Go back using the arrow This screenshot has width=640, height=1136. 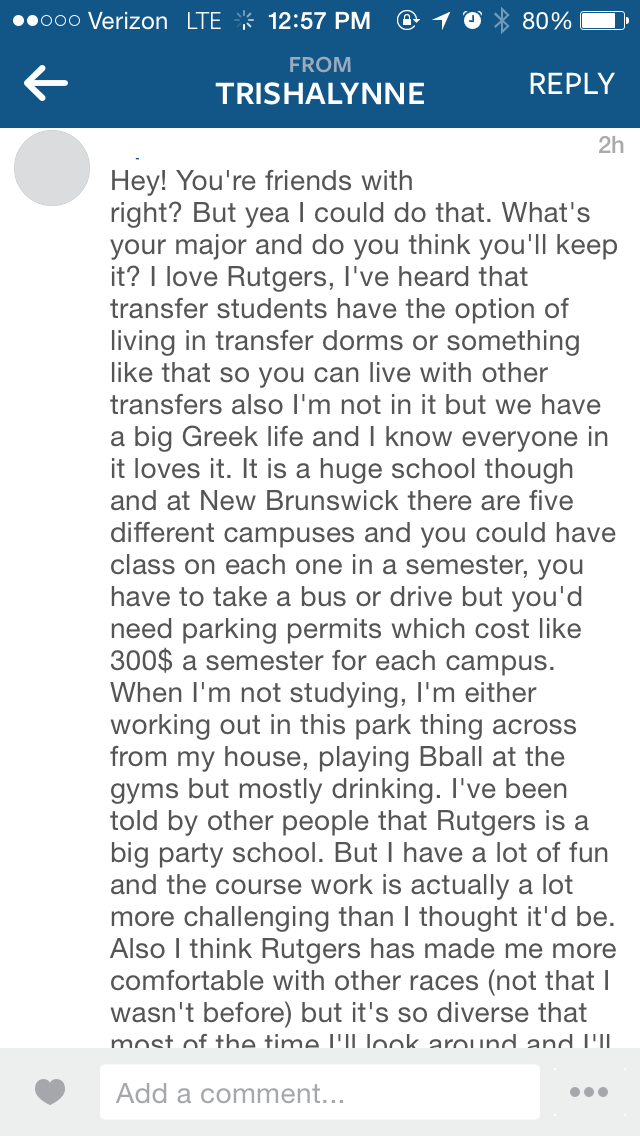point(45,85)
